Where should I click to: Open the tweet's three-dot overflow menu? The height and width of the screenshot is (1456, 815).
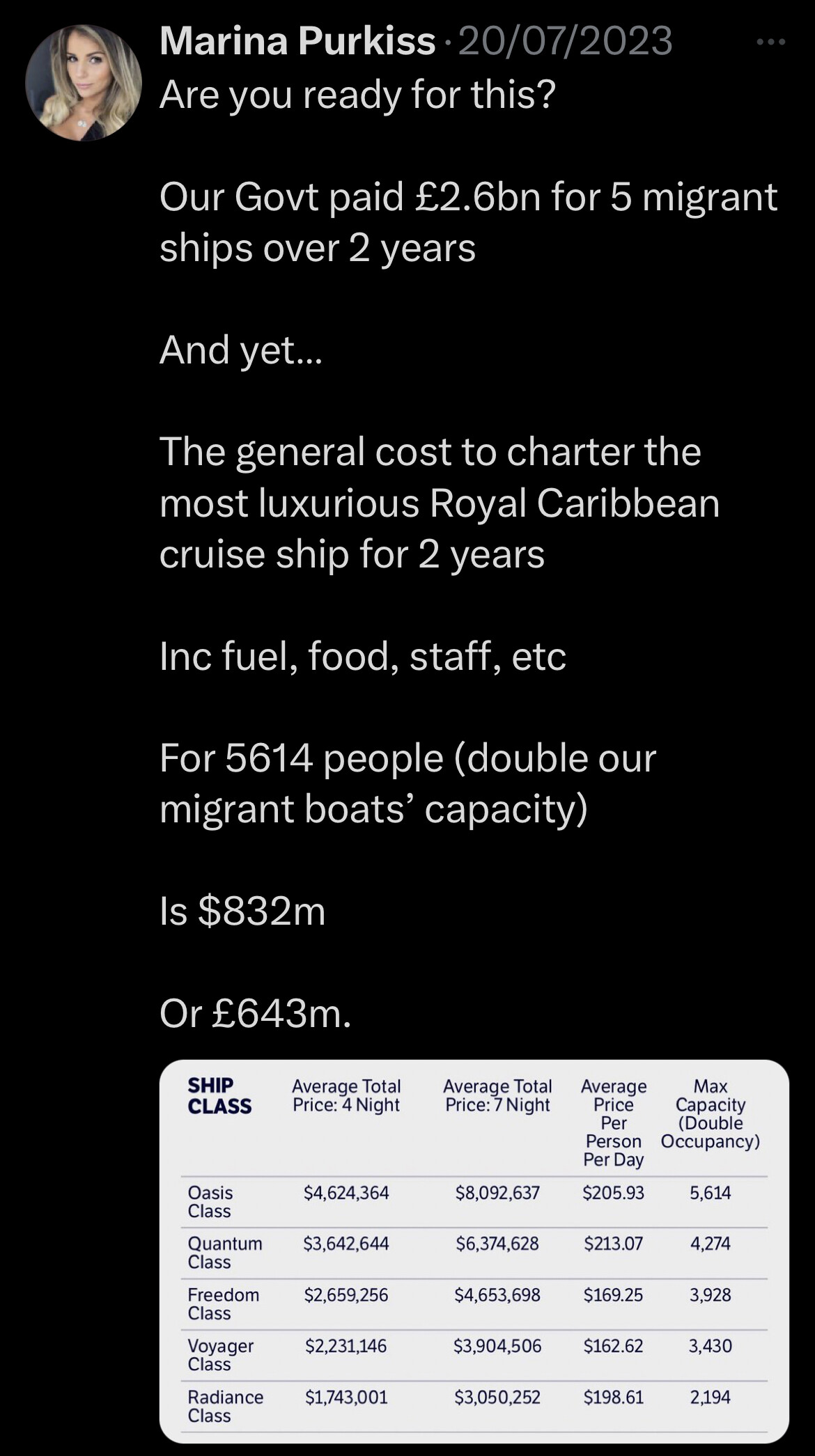click(x=771, y=43)
